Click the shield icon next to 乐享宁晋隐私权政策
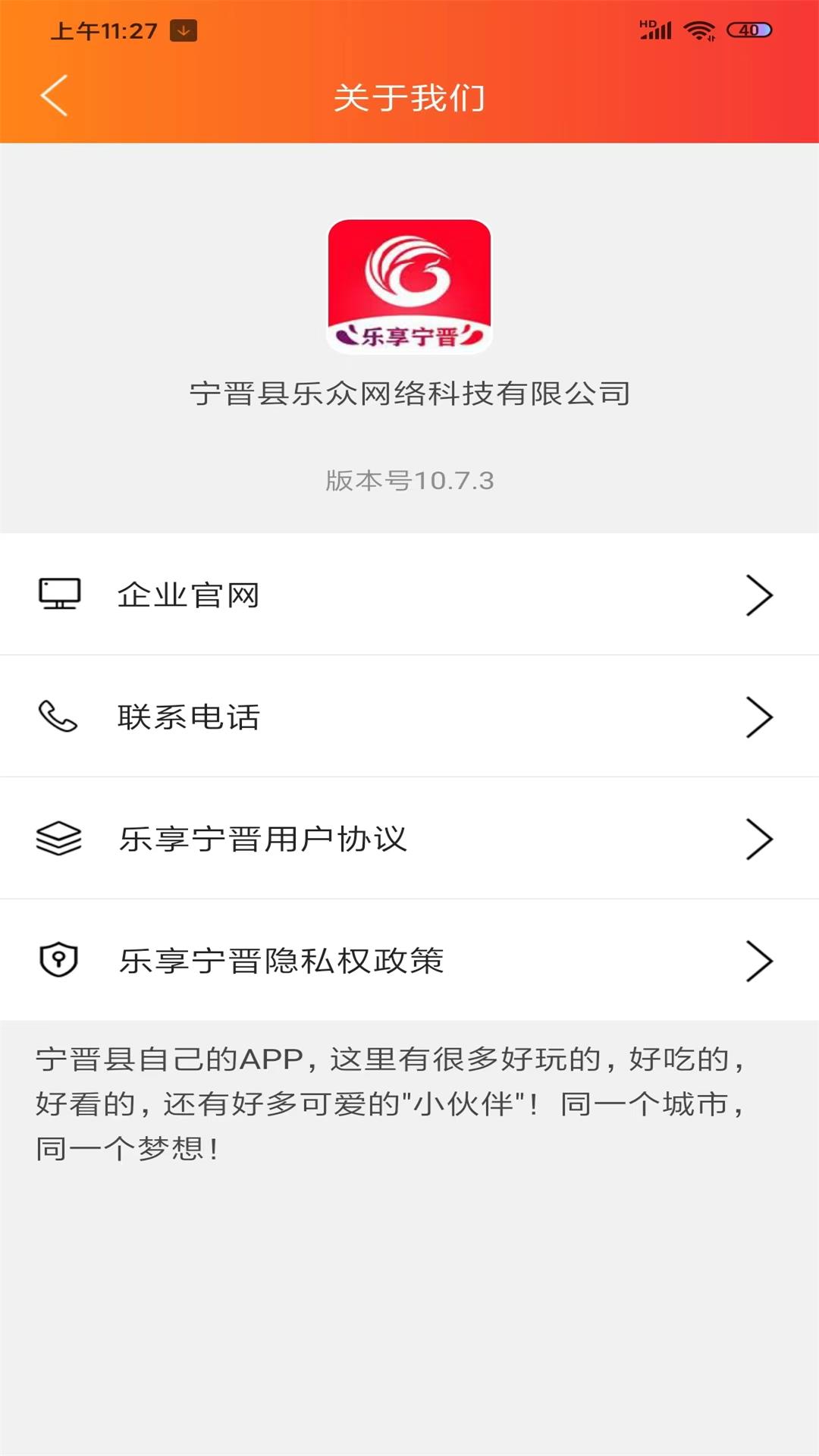 pyautogui.click(x=59, y=962)
